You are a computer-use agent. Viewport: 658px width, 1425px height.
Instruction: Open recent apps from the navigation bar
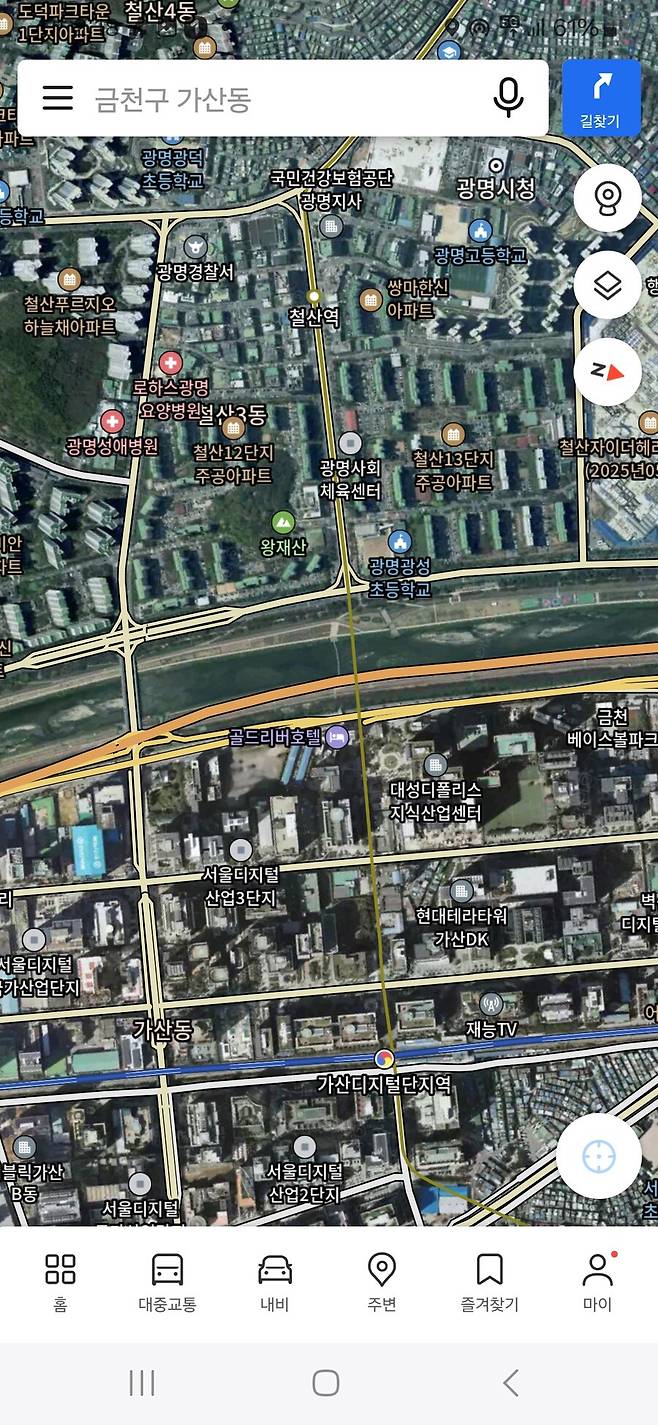point(142,1383)
